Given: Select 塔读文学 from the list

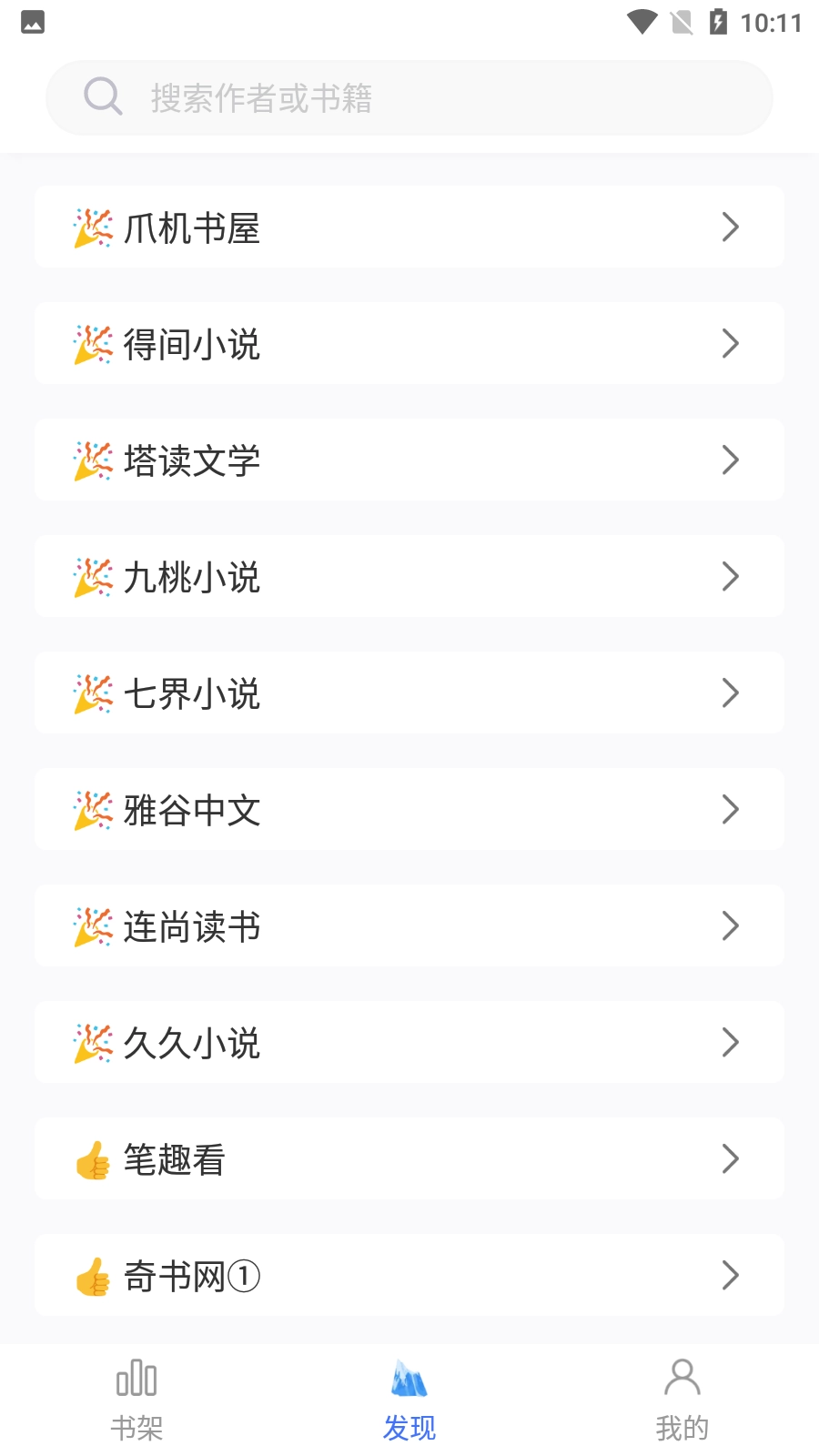Looking at the screenshot, I should (409, 460).
